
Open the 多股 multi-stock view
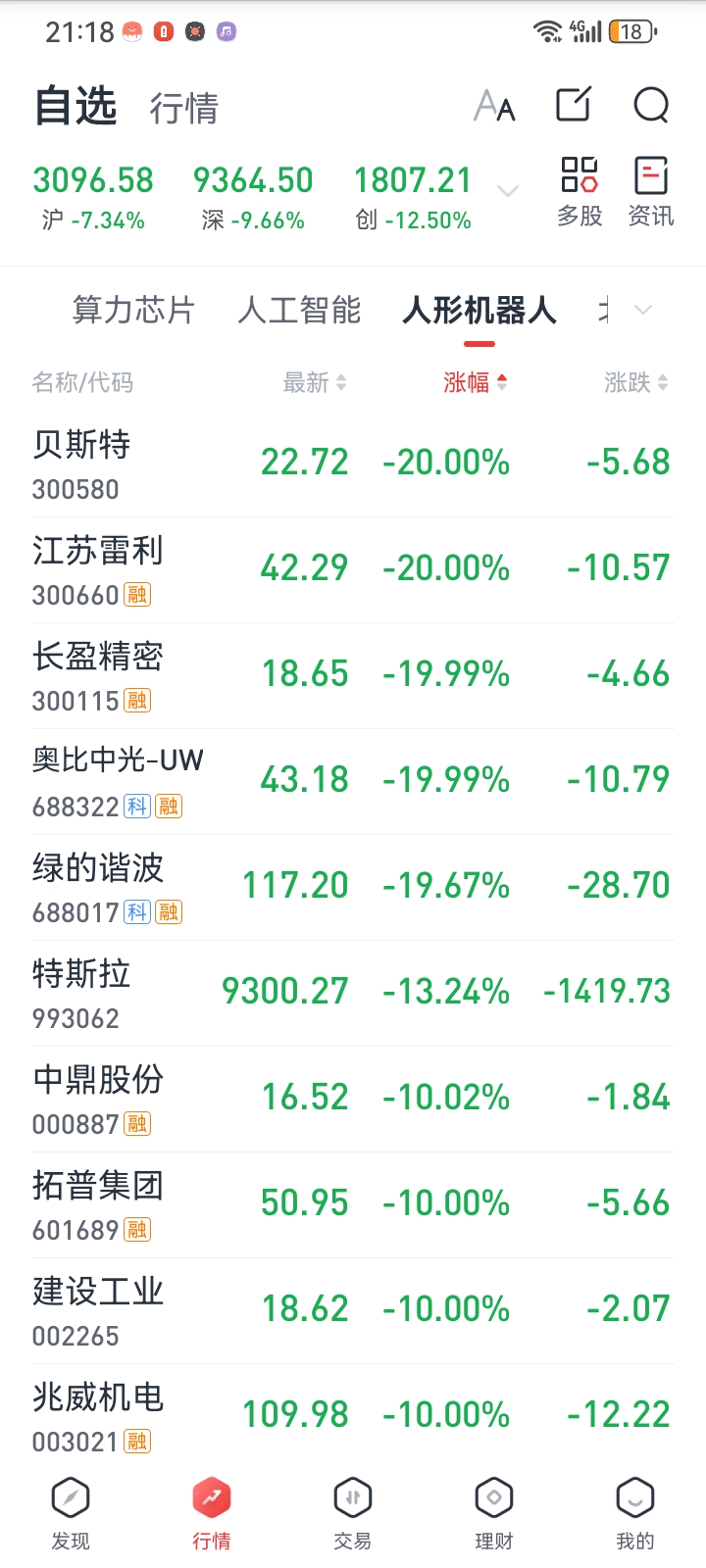click(580, 192)
